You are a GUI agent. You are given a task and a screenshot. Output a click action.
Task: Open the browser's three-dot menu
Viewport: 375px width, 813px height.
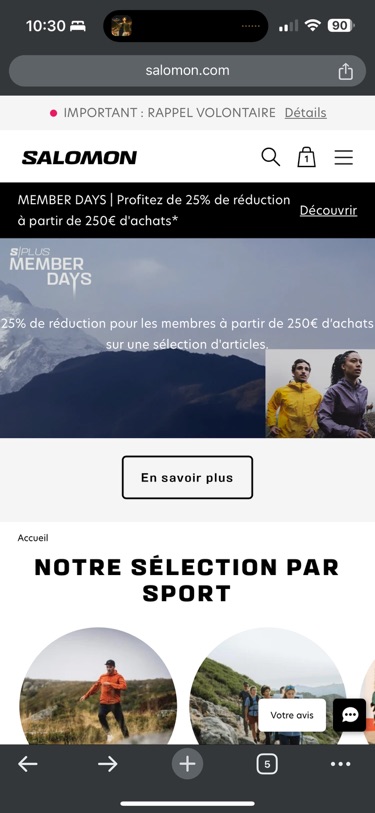point(341,764)
